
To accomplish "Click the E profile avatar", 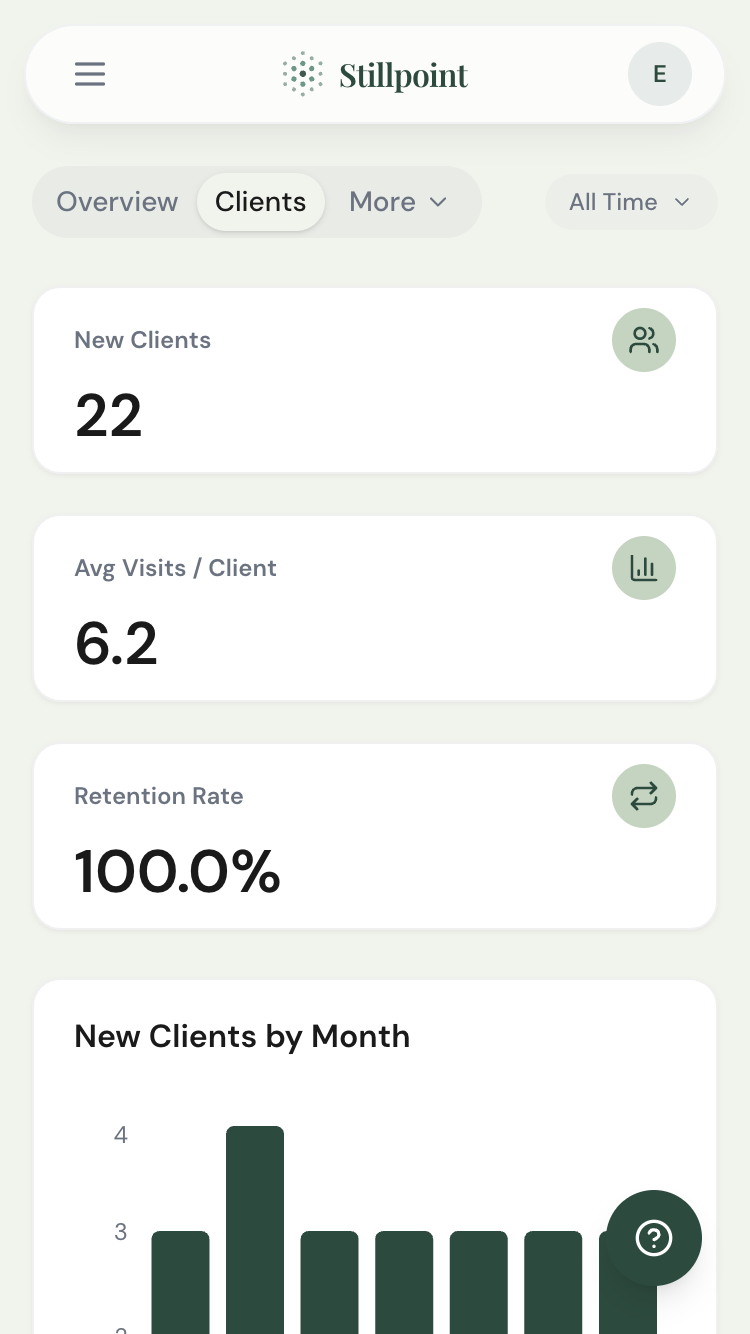I will [x=660, y=74].
